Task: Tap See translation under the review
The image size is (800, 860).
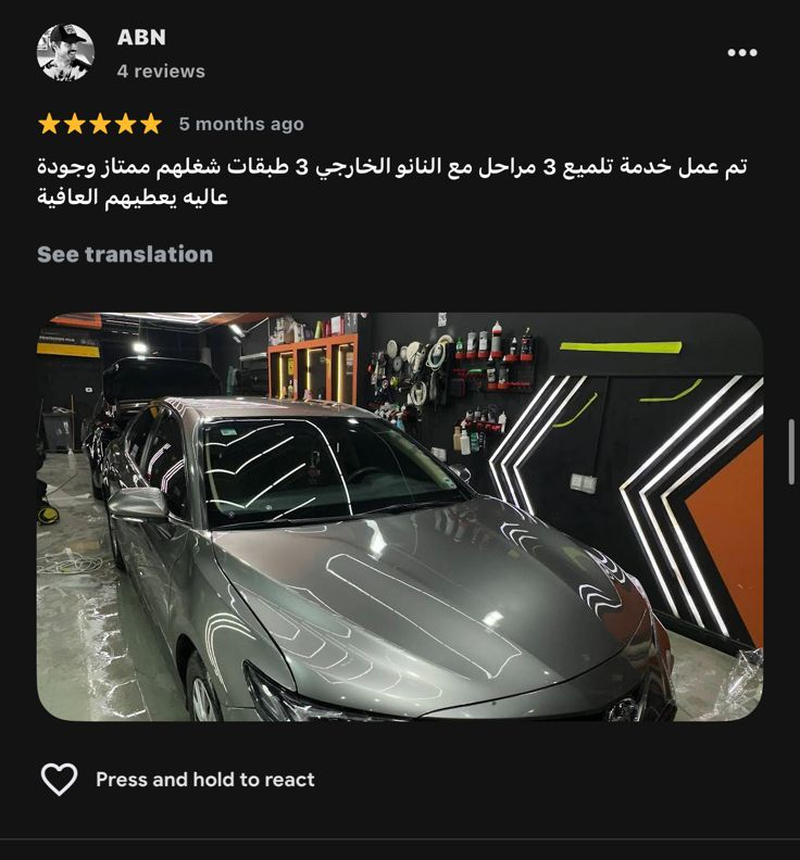Action: pyautogui.click(x=125, y=254)
